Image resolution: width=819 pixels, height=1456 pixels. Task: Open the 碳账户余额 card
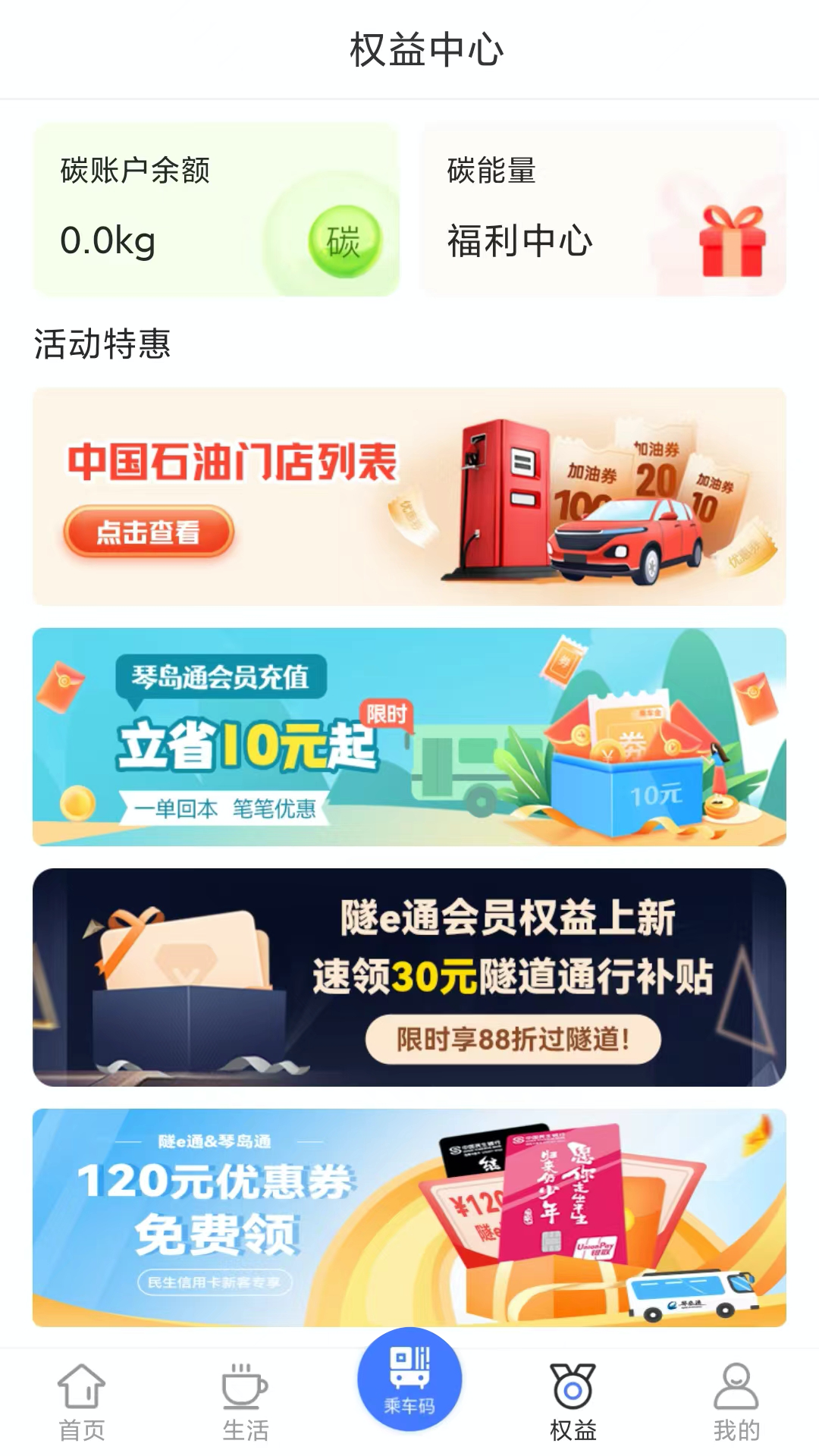(216, 210)
